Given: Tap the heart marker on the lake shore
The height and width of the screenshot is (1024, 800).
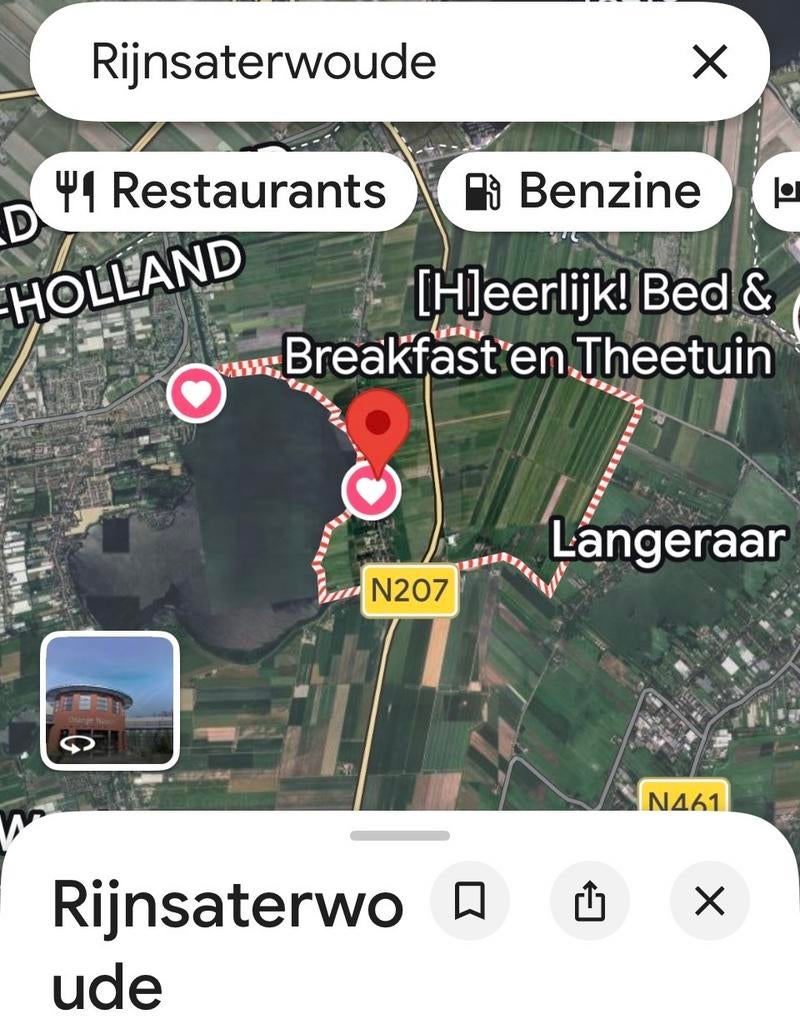Looking at the screenshot, I should click(x=196, y=393).
